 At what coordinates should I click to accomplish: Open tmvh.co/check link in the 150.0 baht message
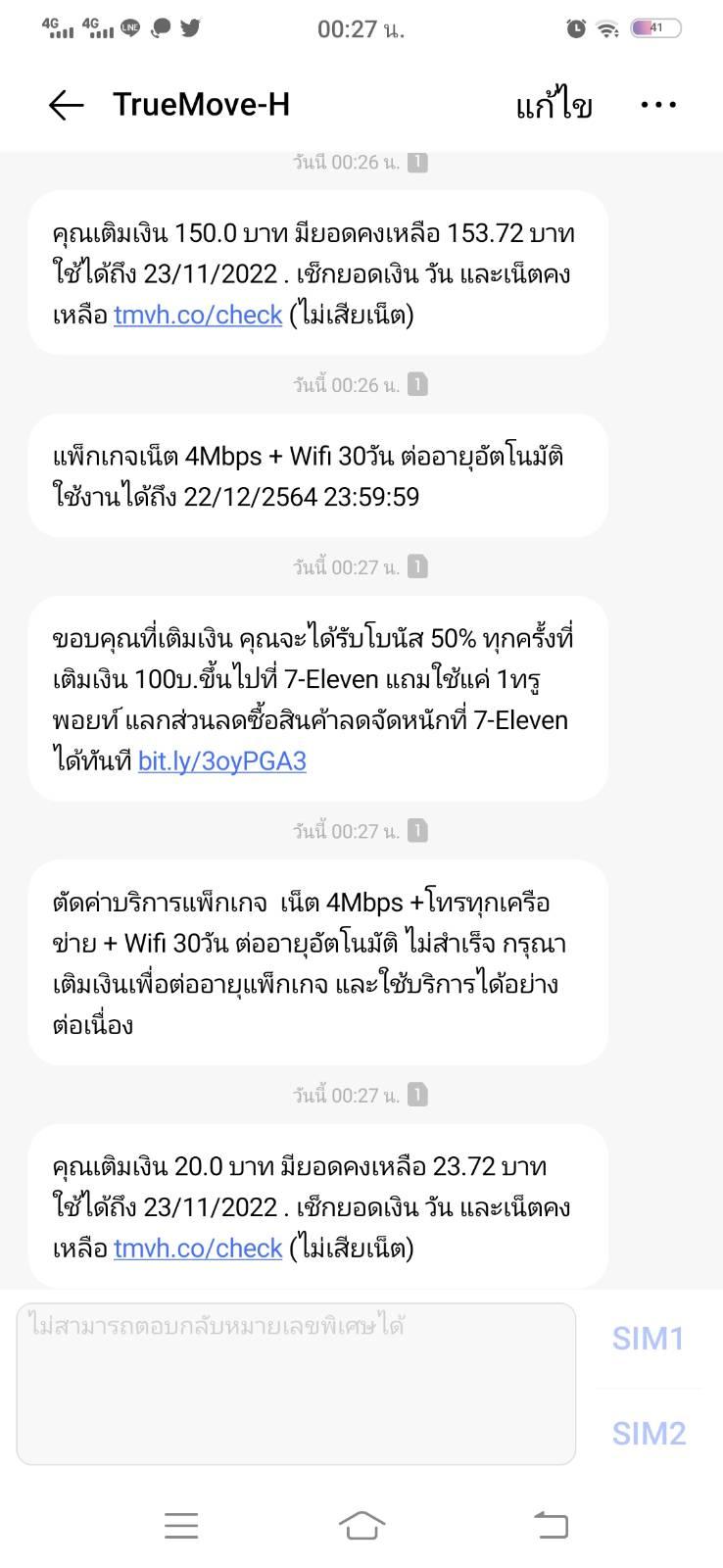coord(198,315)
